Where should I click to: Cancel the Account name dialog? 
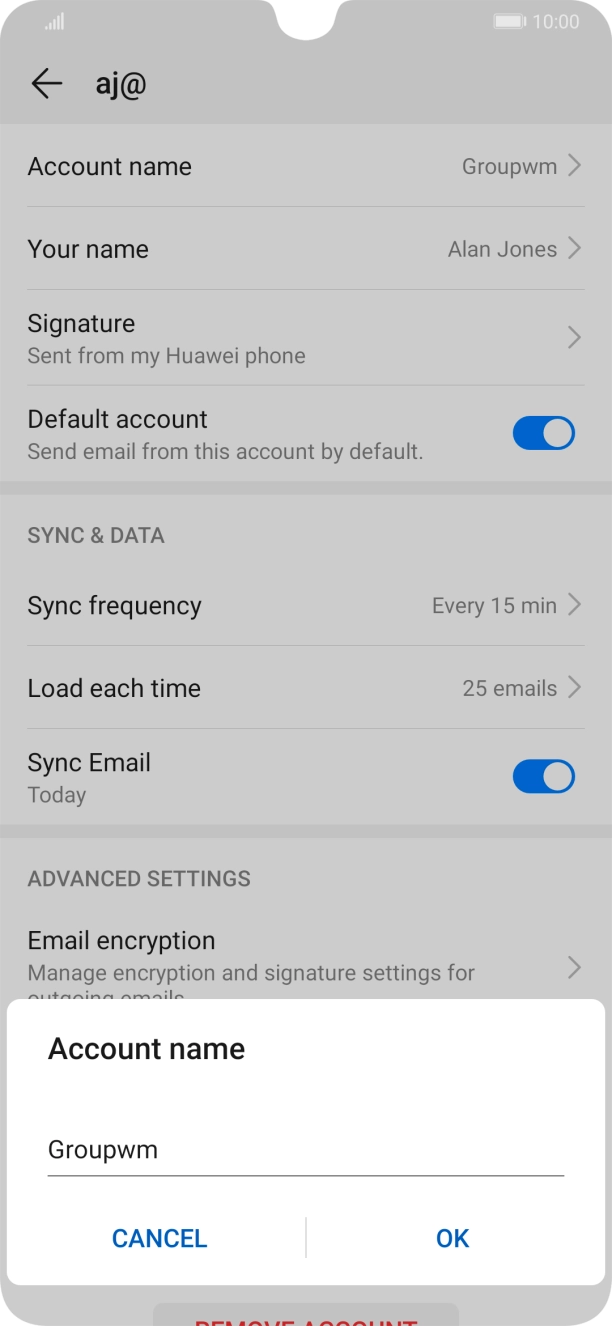(159, 1238)
